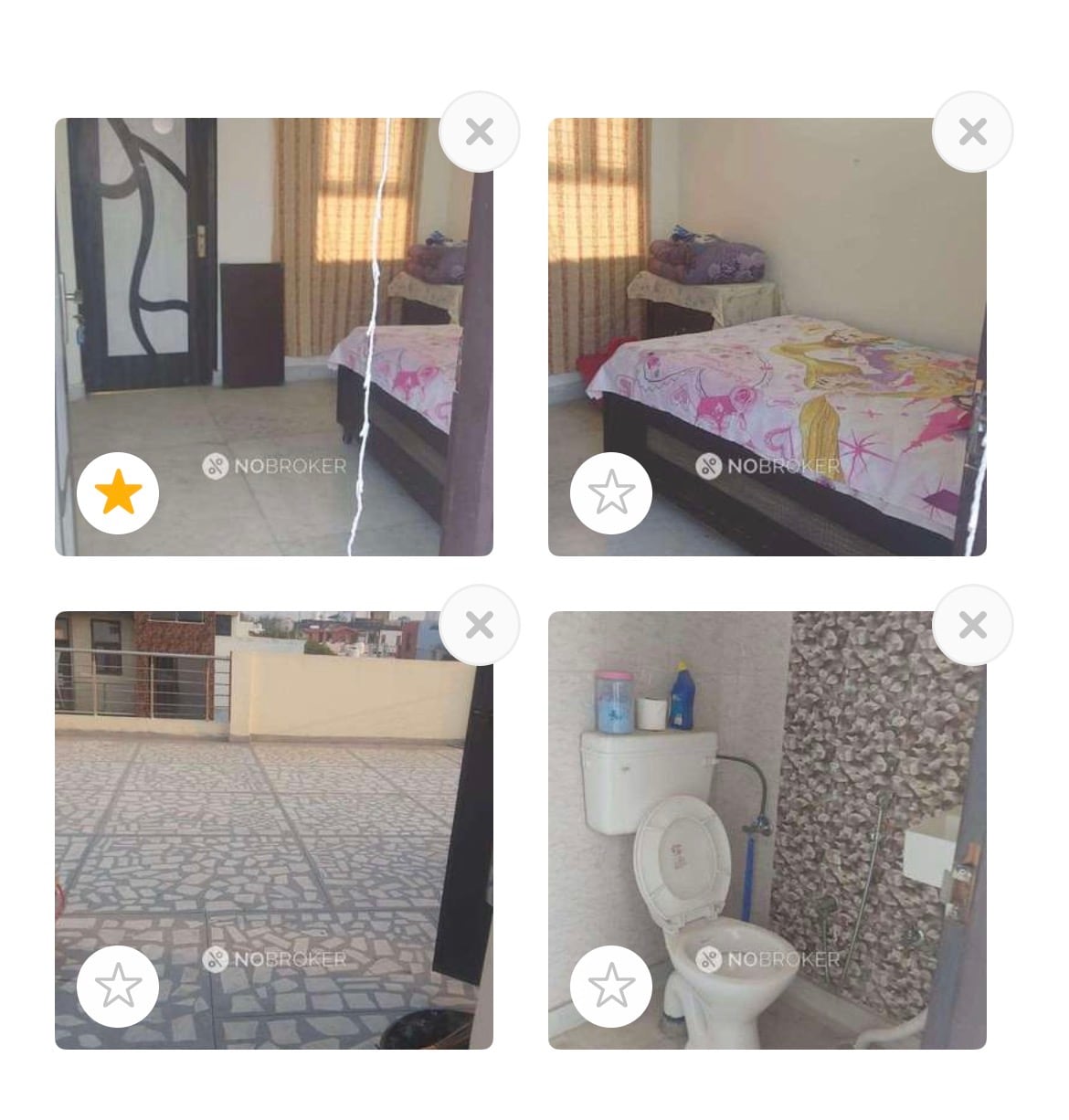
Task: Remove the bedroom door photo
Action: click(479, 132)
